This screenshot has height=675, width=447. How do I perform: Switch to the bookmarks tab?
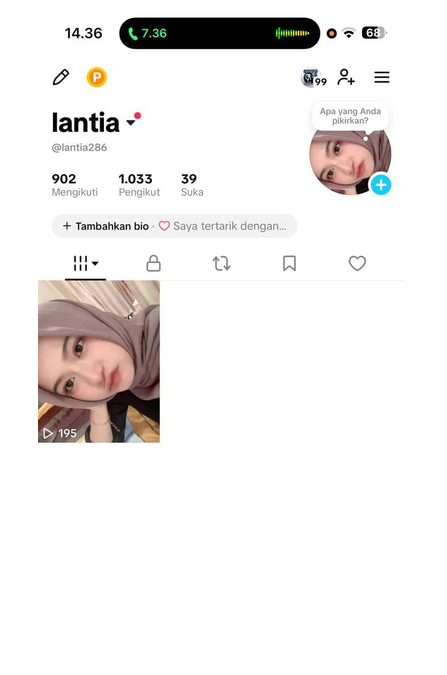[289, 263]
